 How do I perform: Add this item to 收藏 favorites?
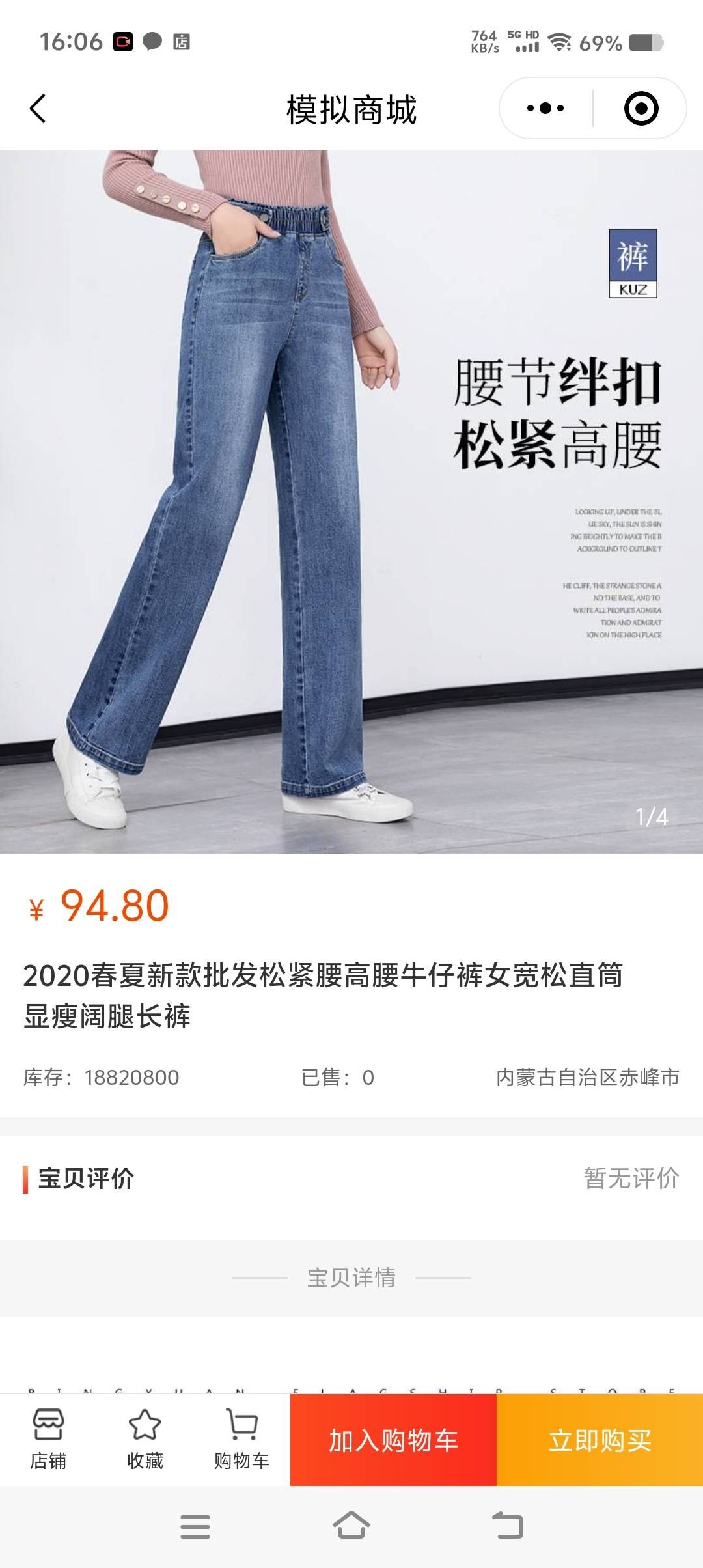point(145,1440)
